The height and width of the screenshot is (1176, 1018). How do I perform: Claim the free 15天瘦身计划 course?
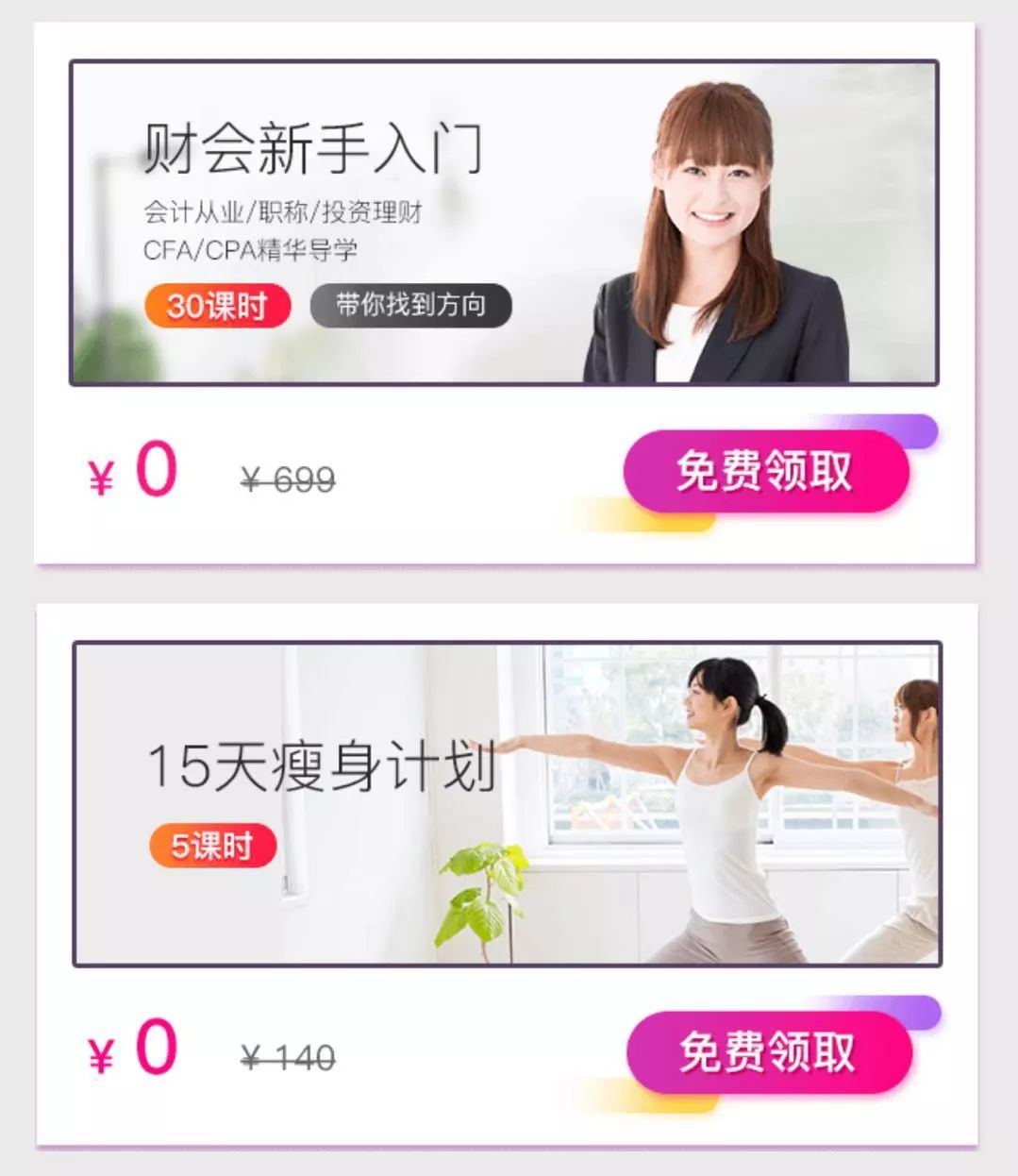tap(768, 1051)
